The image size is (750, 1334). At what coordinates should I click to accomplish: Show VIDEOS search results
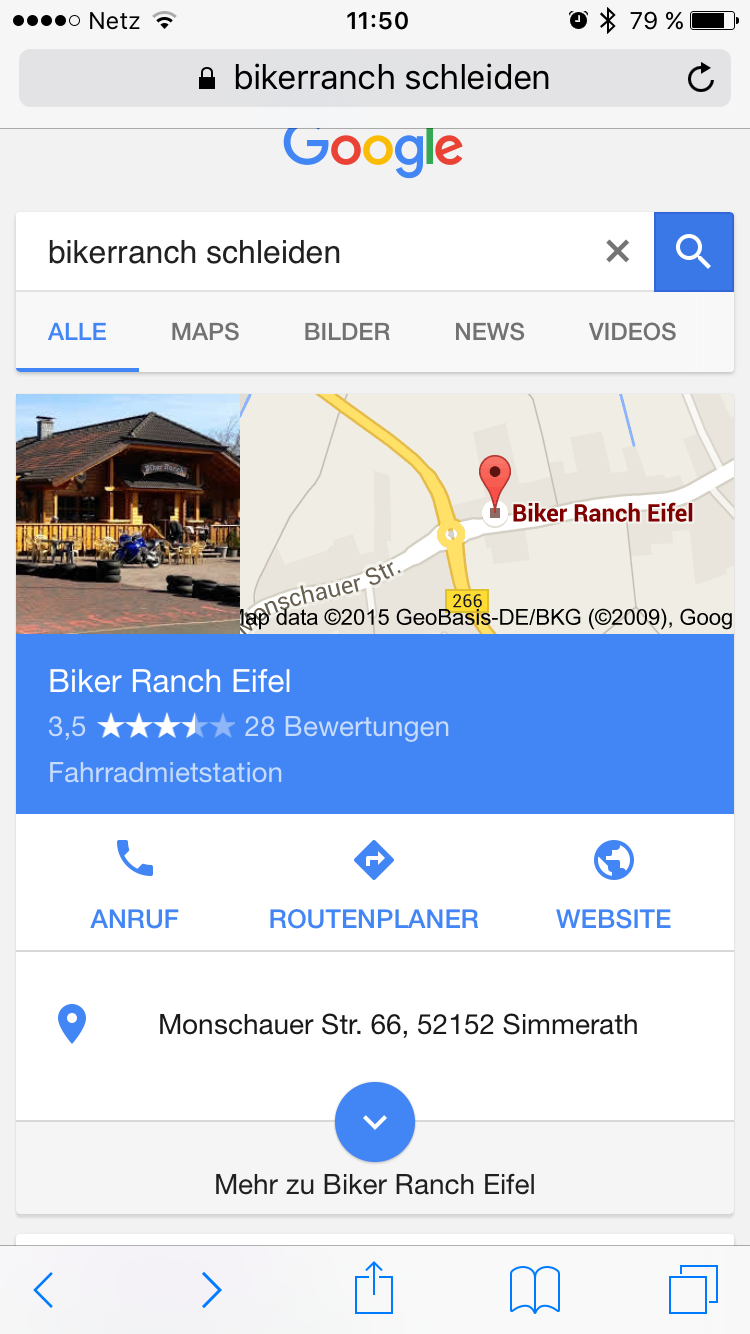[632, 332]
